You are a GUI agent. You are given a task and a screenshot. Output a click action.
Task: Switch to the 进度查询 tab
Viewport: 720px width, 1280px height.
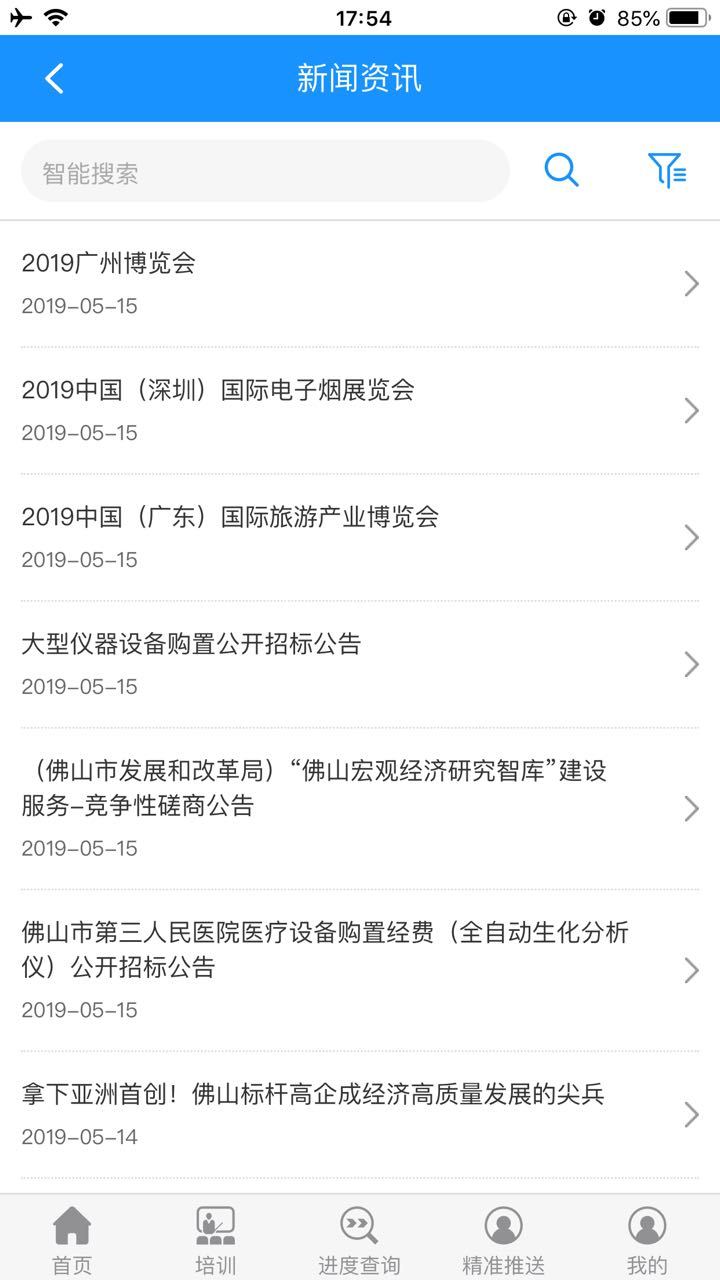click(x=359, y=1240)
